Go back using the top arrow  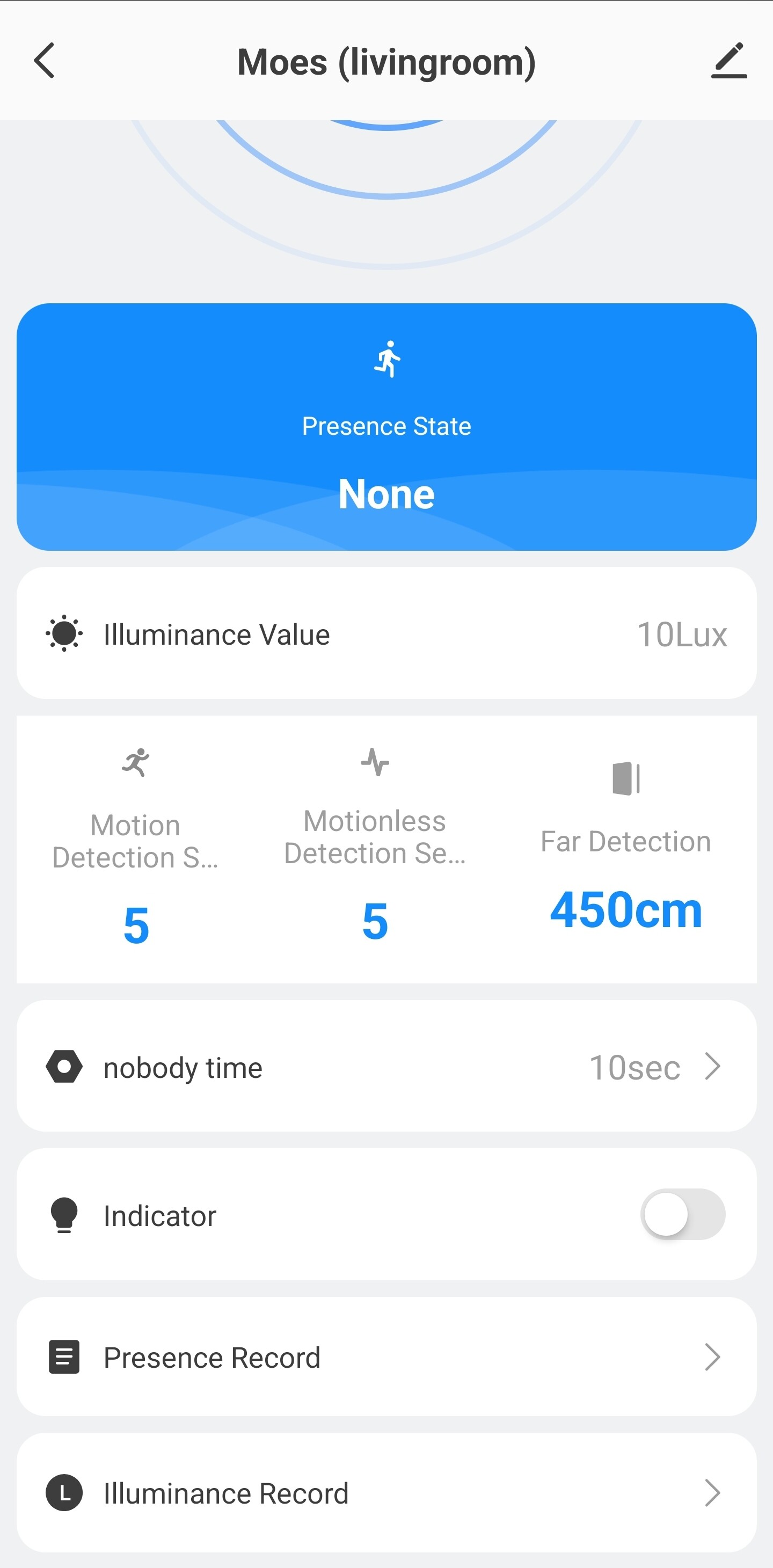[45, 61]
